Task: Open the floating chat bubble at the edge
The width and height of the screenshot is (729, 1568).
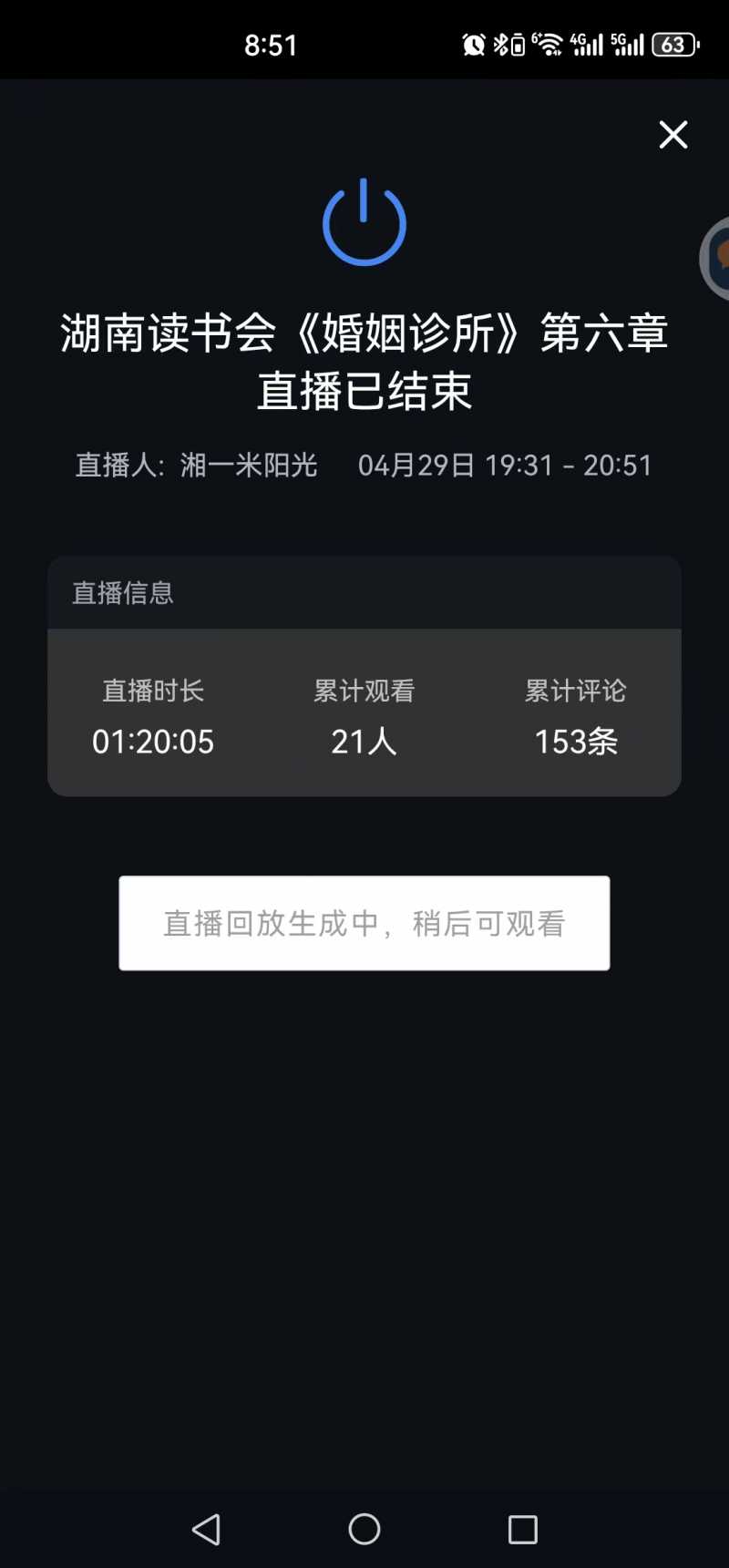Action: click(718, 258)
